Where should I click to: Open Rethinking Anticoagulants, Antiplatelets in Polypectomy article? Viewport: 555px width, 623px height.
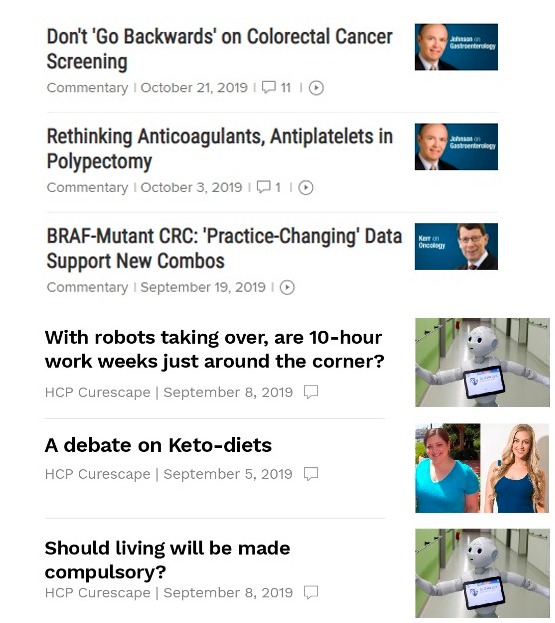tap(219, 149)
